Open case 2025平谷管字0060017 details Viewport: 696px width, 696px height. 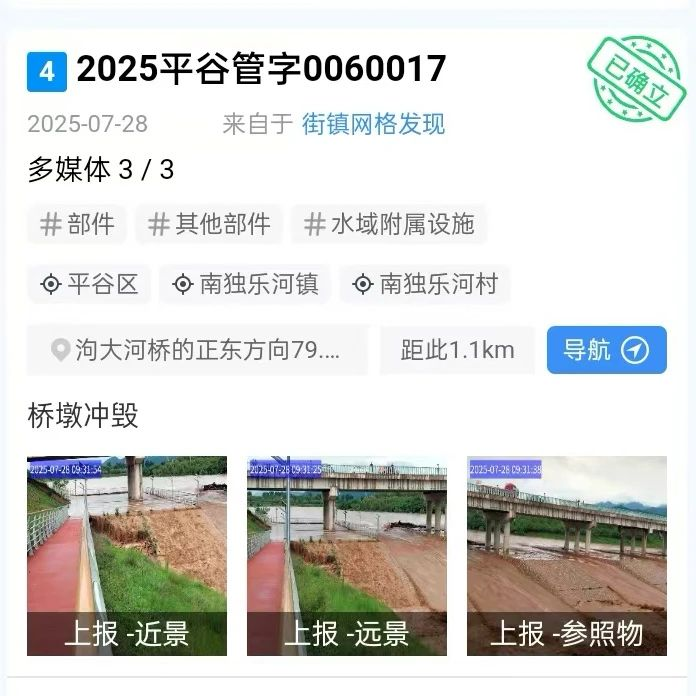261,69
